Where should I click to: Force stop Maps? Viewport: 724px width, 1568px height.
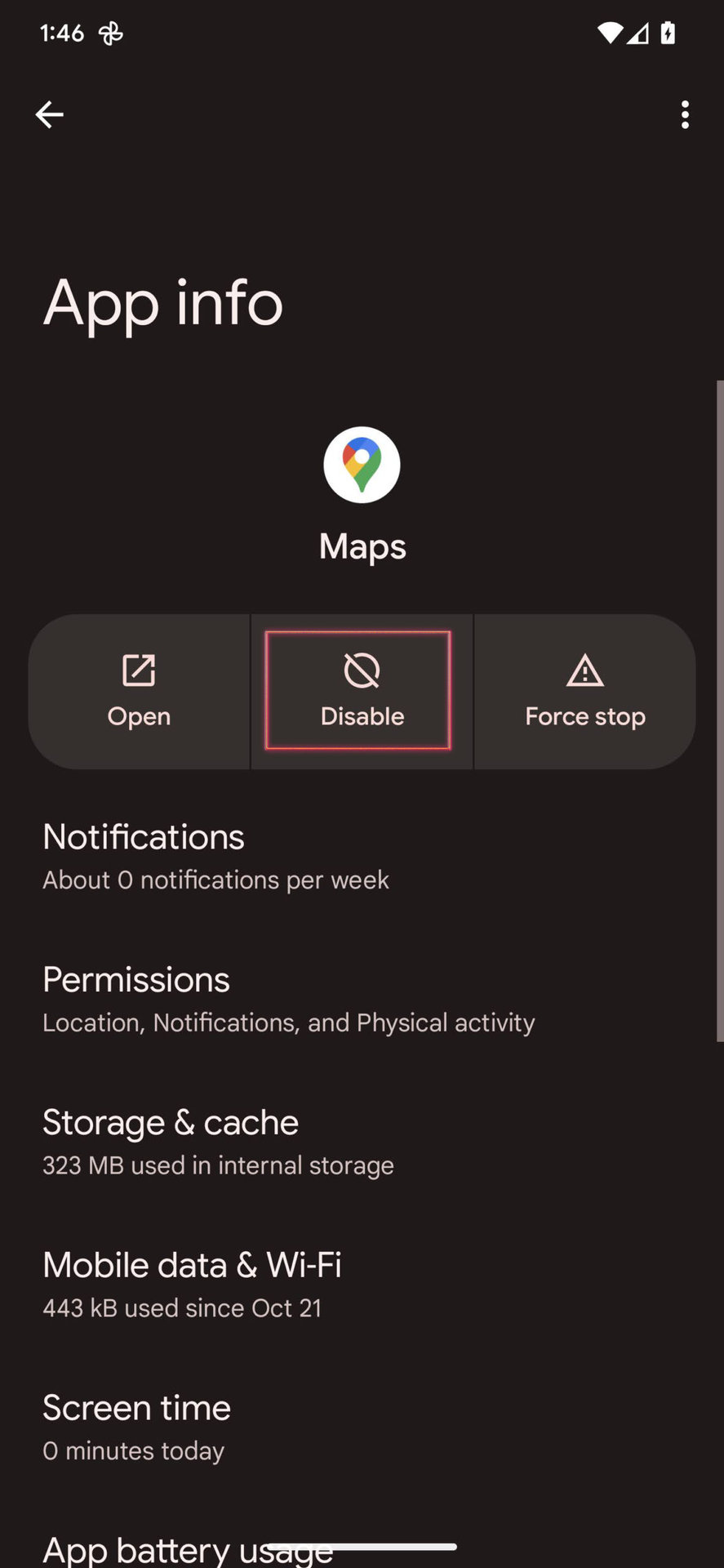click(x=584, y=691)
